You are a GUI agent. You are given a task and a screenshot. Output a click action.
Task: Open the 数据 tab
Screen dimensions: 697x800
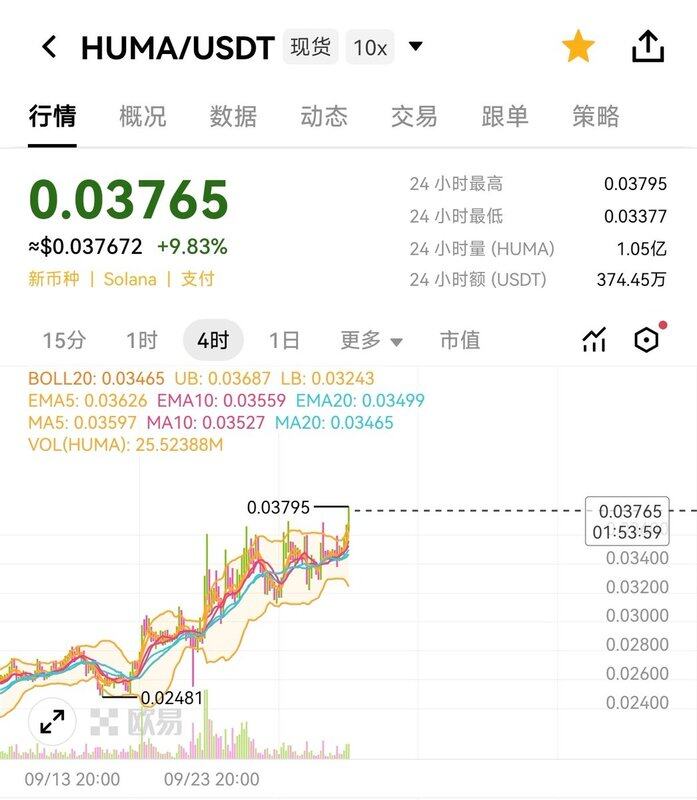pos(233,116)
